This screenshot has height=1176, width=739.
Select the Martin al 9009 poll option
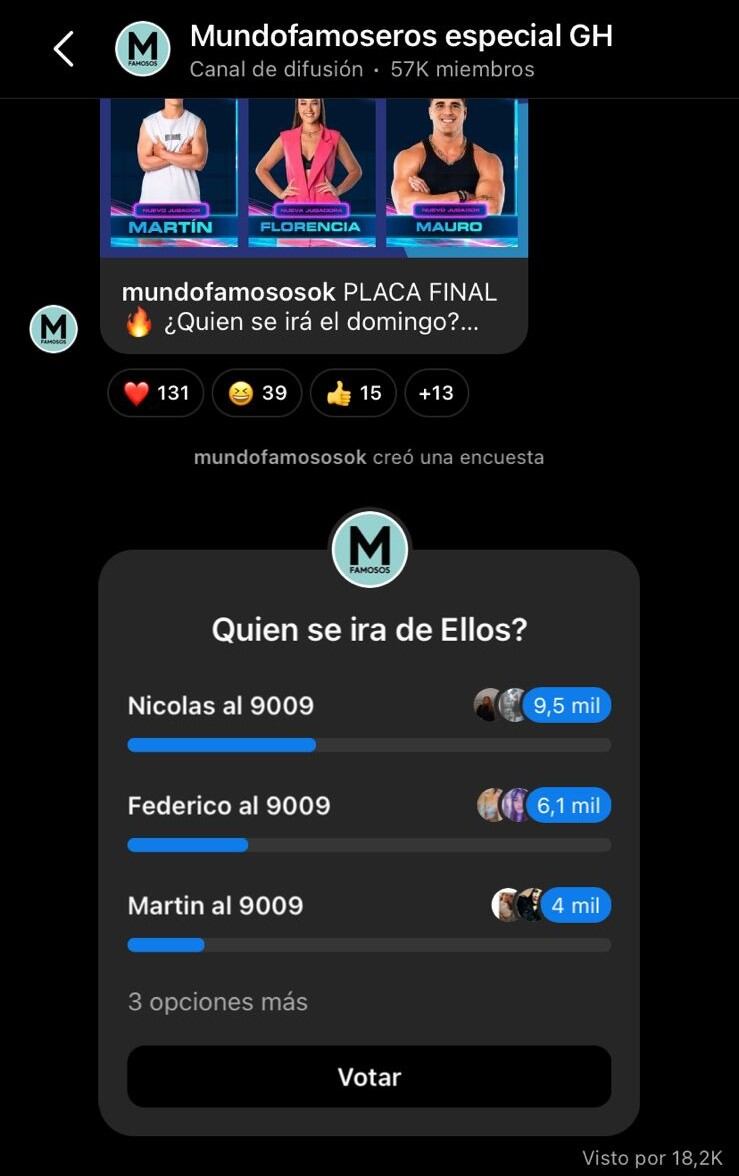pyautogui.click(x=216, y=905)
